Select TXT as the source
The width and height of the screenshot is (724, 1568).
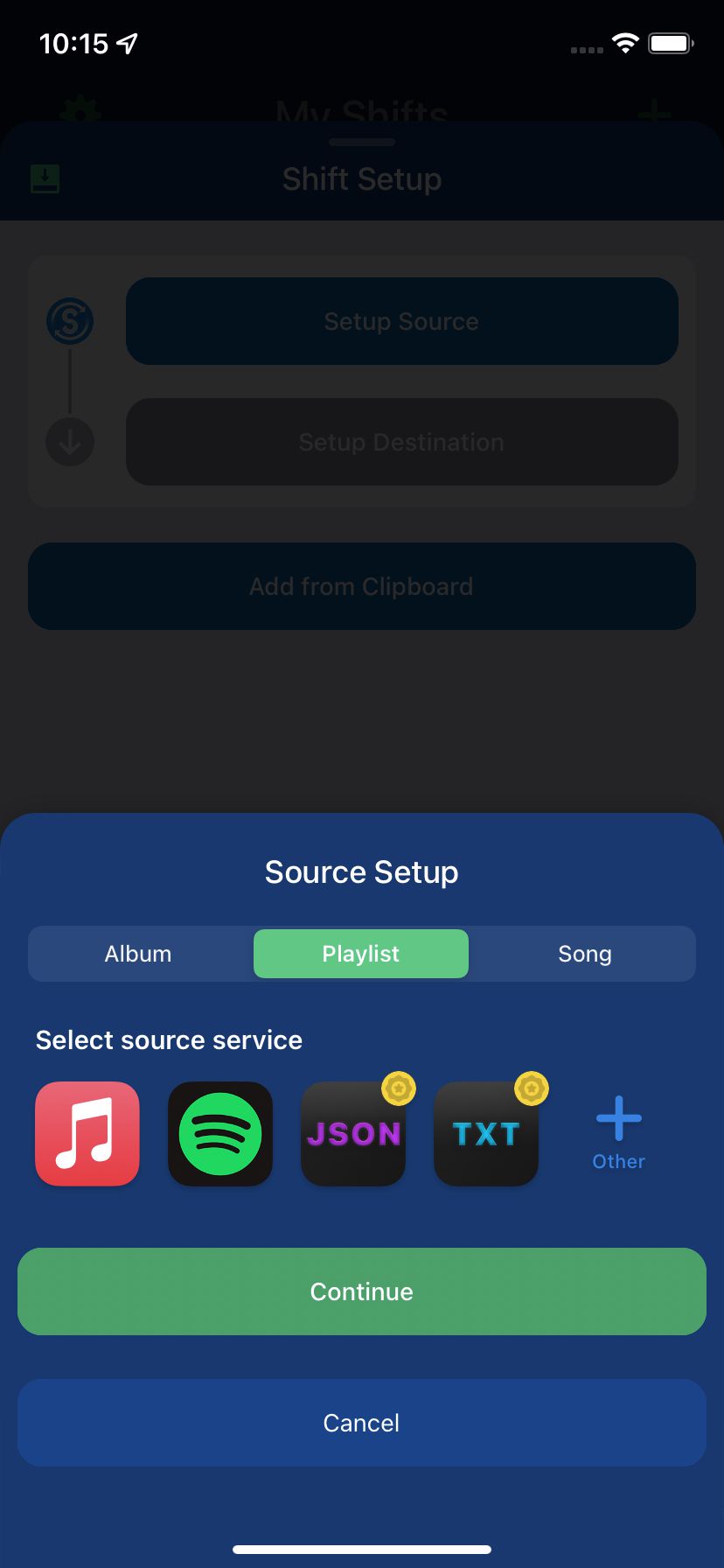[x=486, y=1134]
